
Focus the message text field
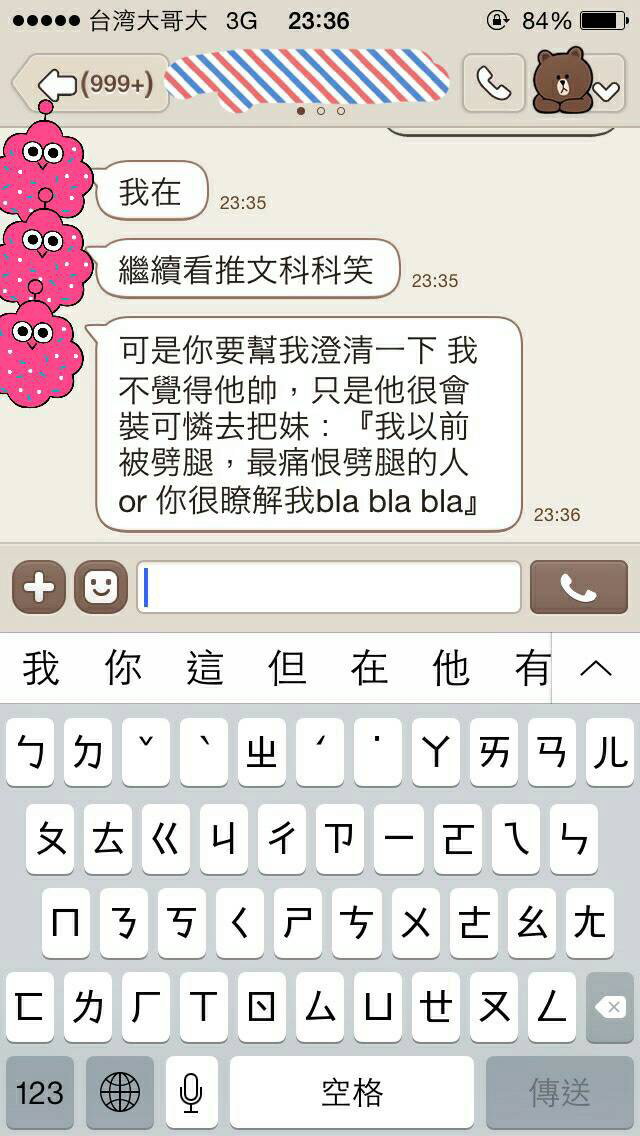(x=329, y=587)
